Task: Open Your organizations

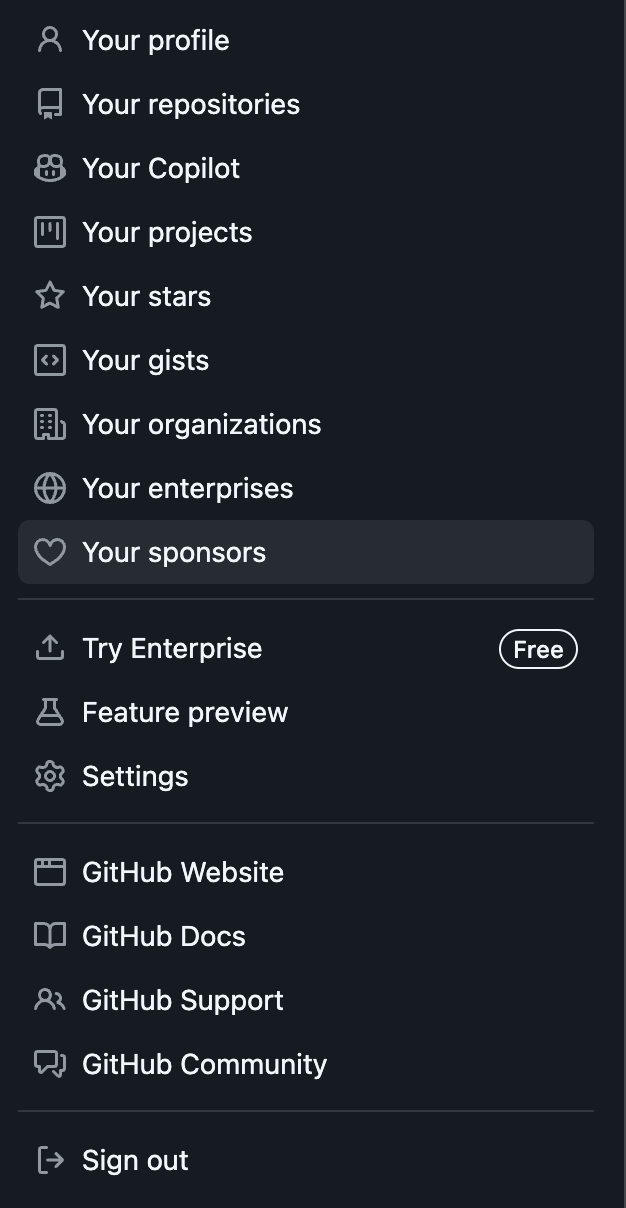Action: [201, 425]
